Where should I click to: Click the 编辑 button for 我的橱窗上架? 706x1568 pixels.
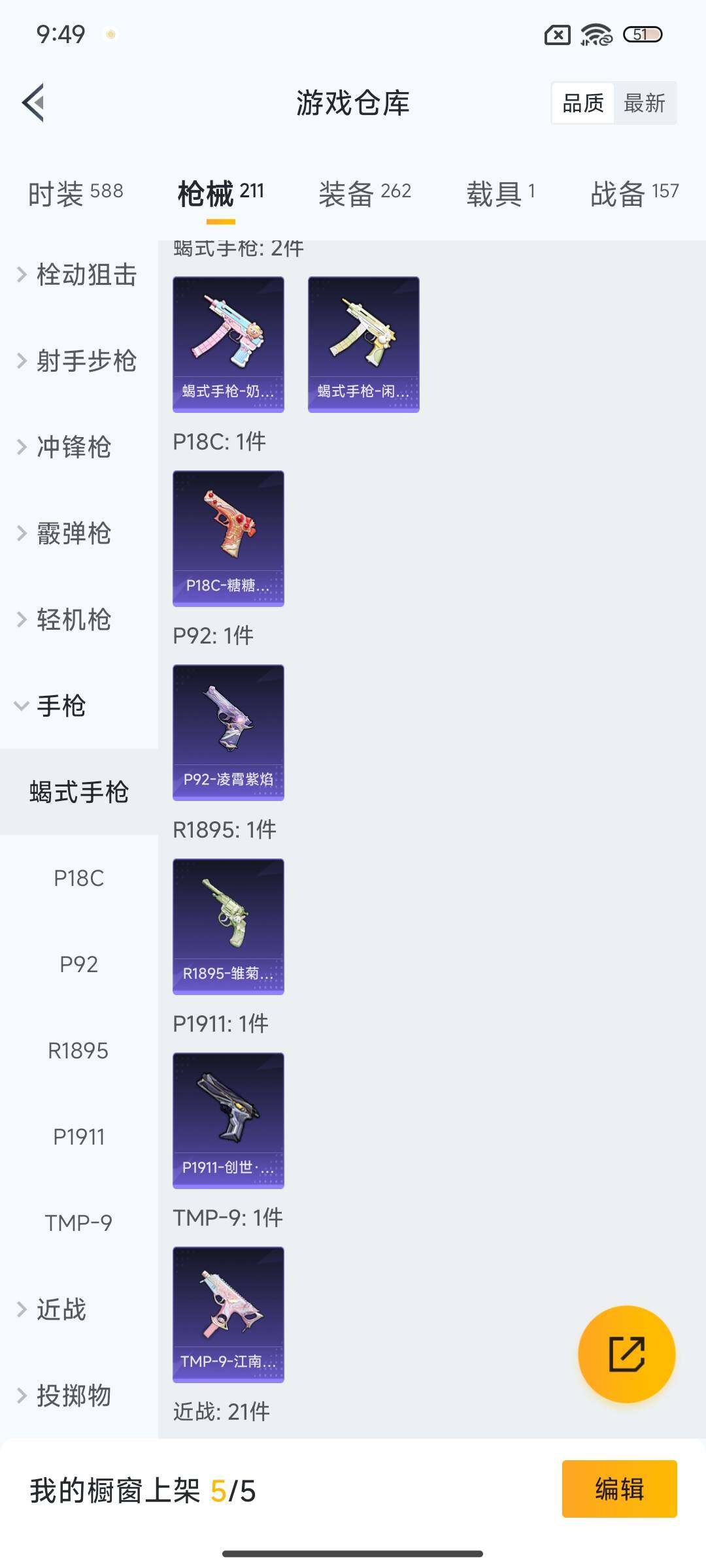(x=620, y=1488)
